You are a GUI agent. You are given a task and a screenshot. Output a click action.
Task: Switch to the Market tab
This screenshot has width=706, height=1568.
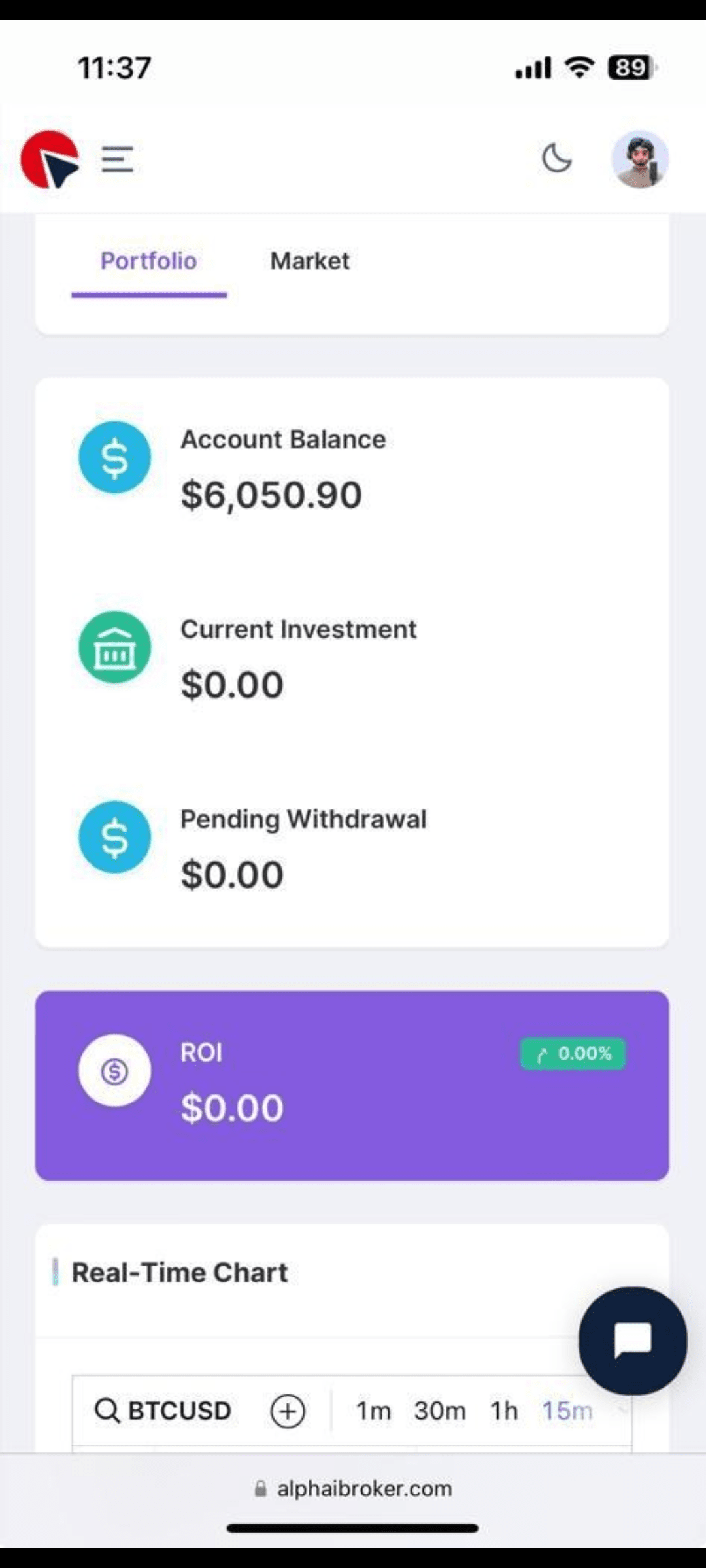tap(310, 261)
